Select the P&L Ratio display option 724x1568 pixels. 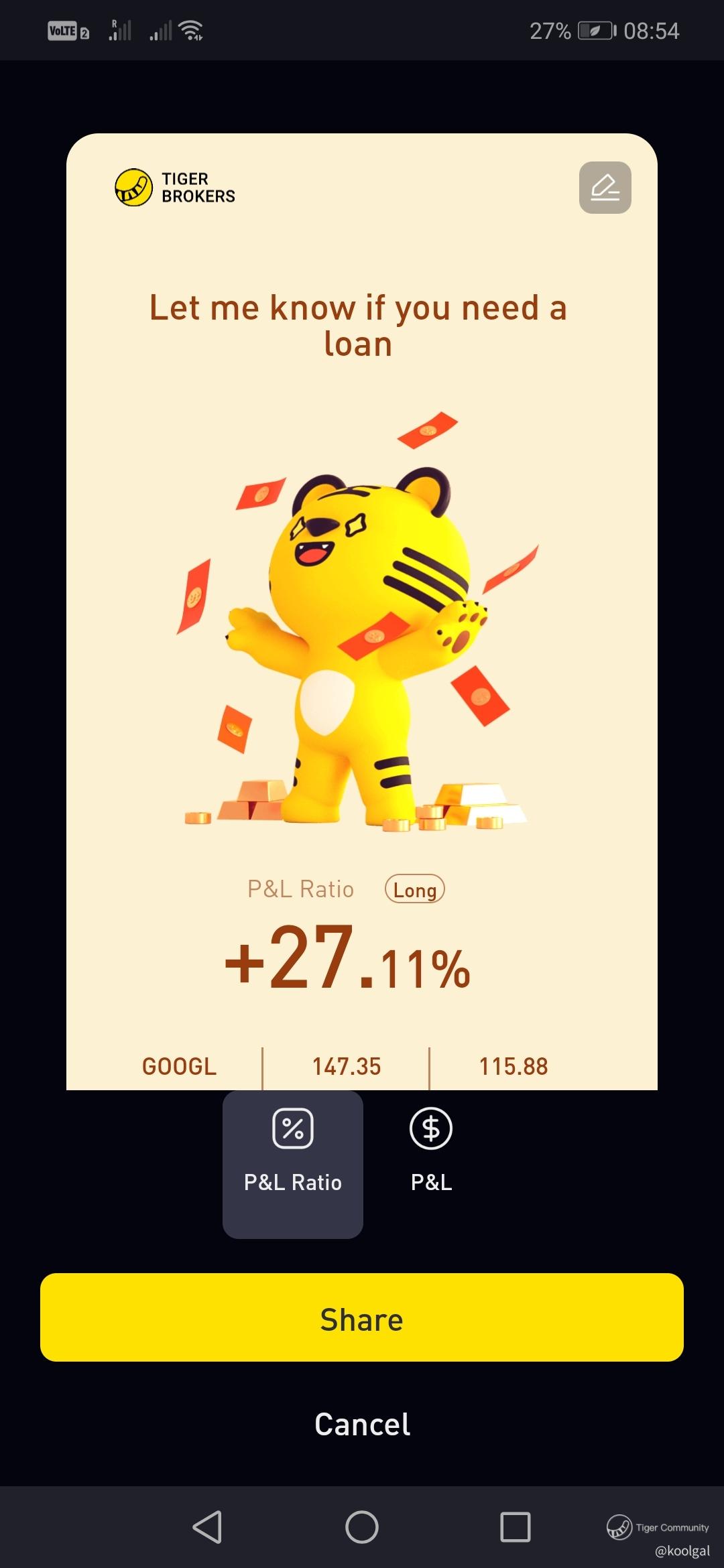(293, 1165)
